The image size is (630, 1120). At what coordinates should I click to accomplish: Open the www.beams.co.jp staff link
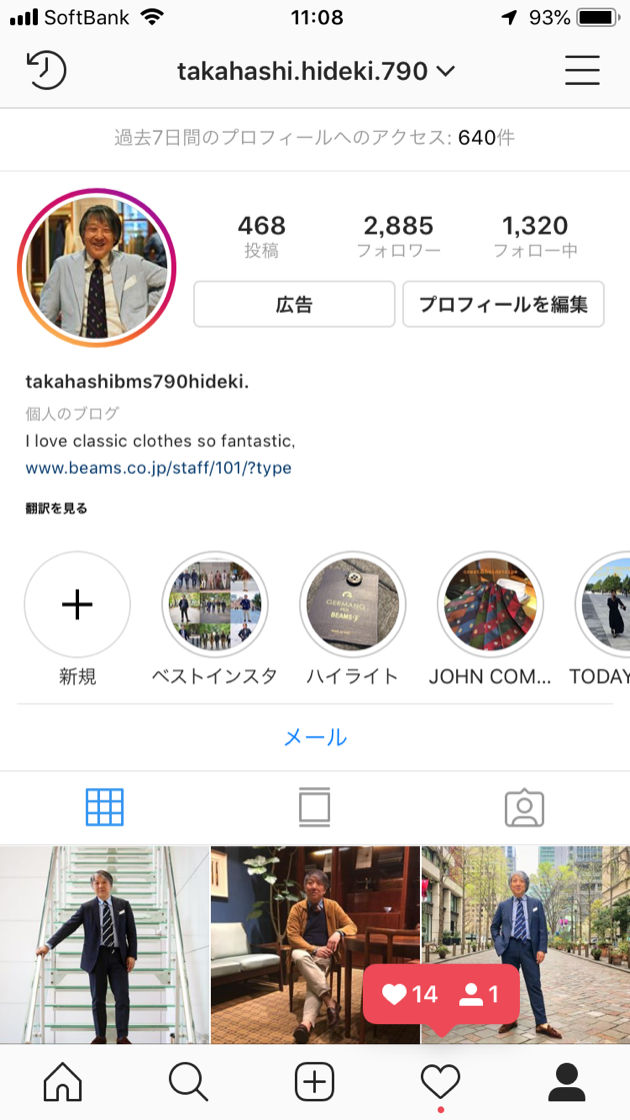coord(158,467)
